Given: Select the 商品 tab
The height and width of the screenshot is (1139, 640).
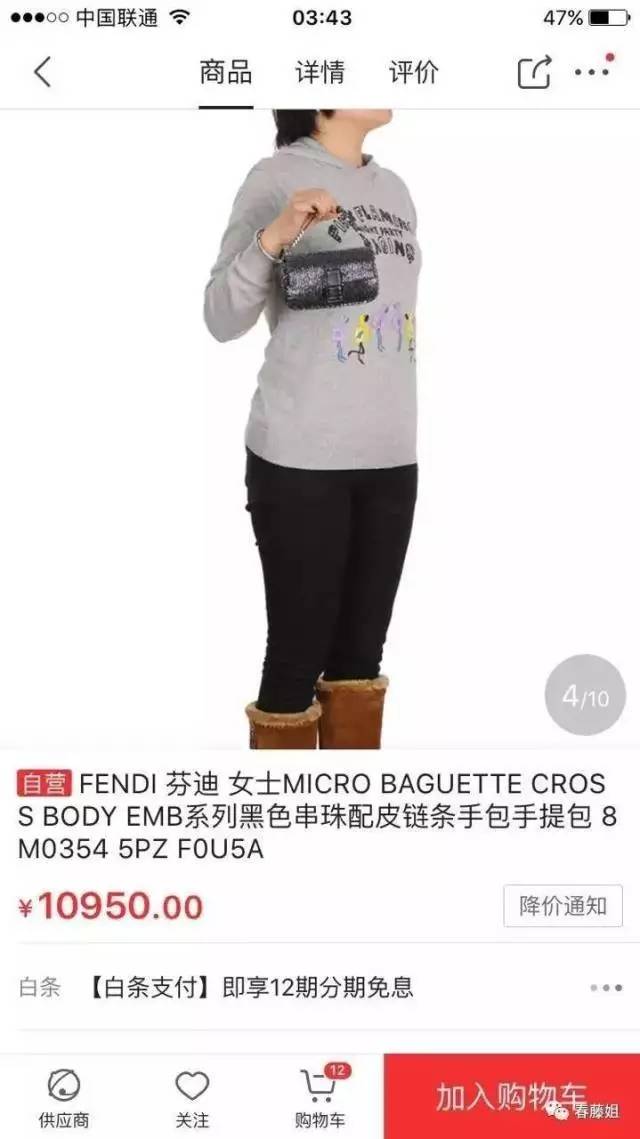Looking at the screenshot, I should point(225,72).
